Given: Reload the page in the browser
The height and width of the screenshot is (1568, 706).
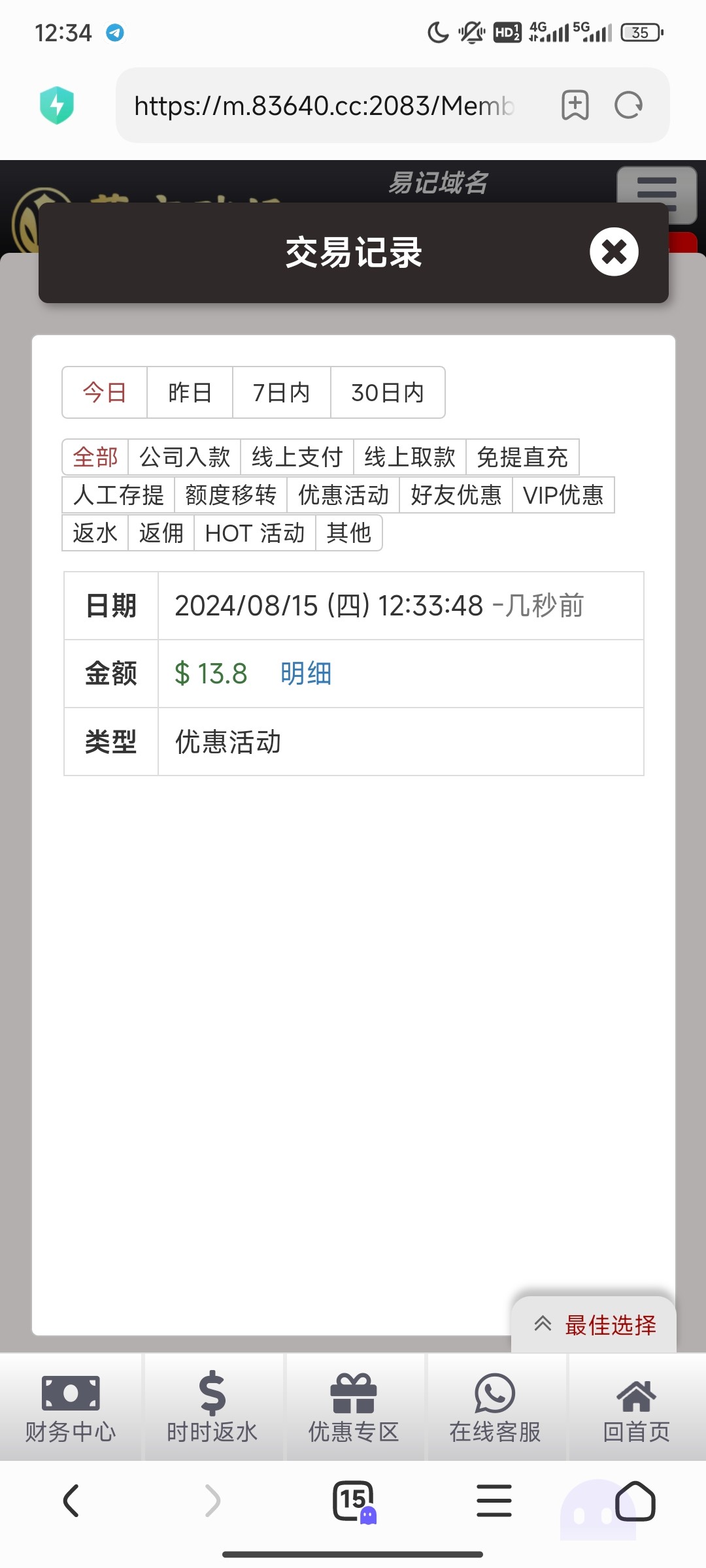Looking at the screenshot, I should [x=629, y=105].
